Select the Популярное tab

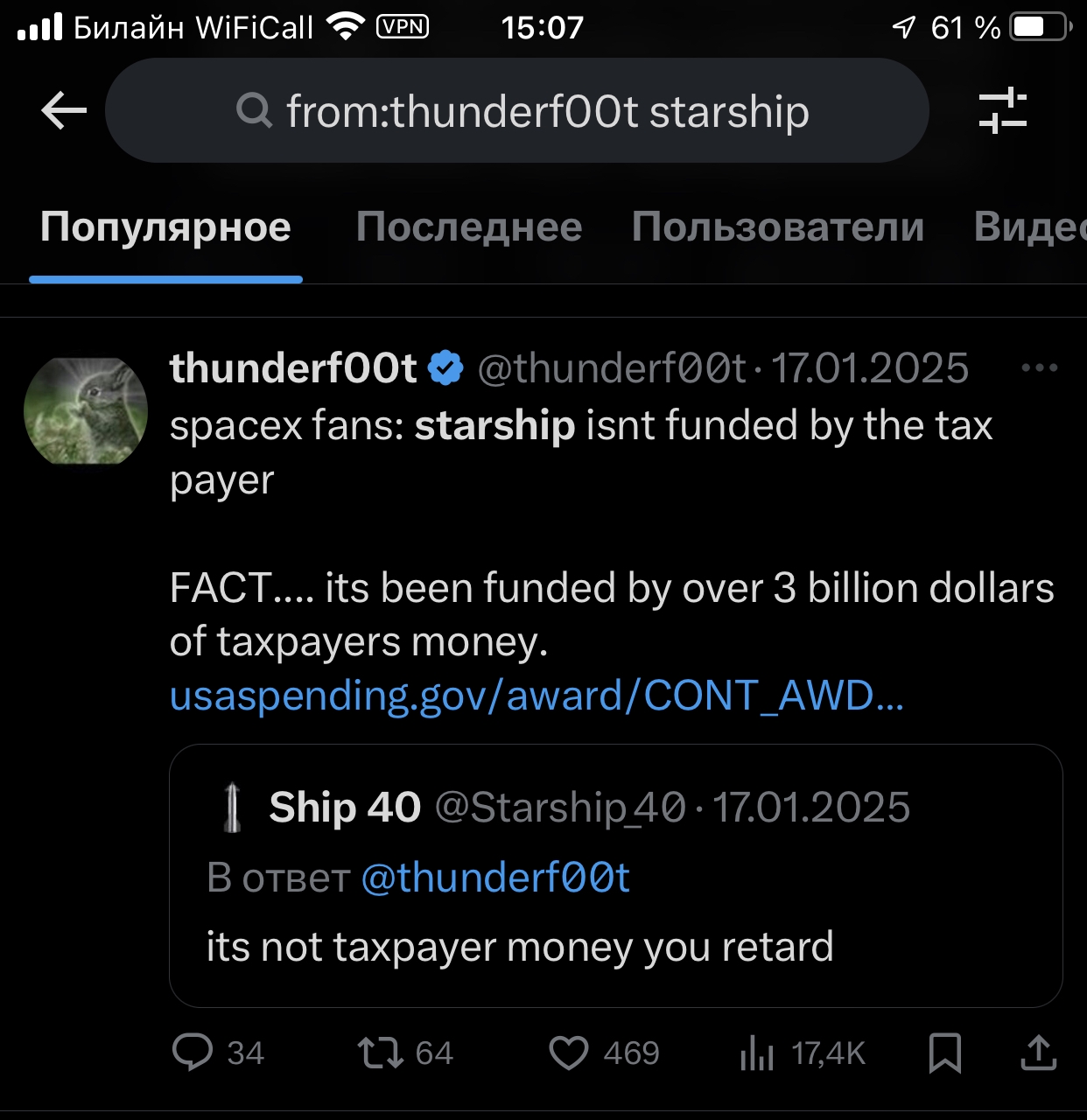coord(165,227)
